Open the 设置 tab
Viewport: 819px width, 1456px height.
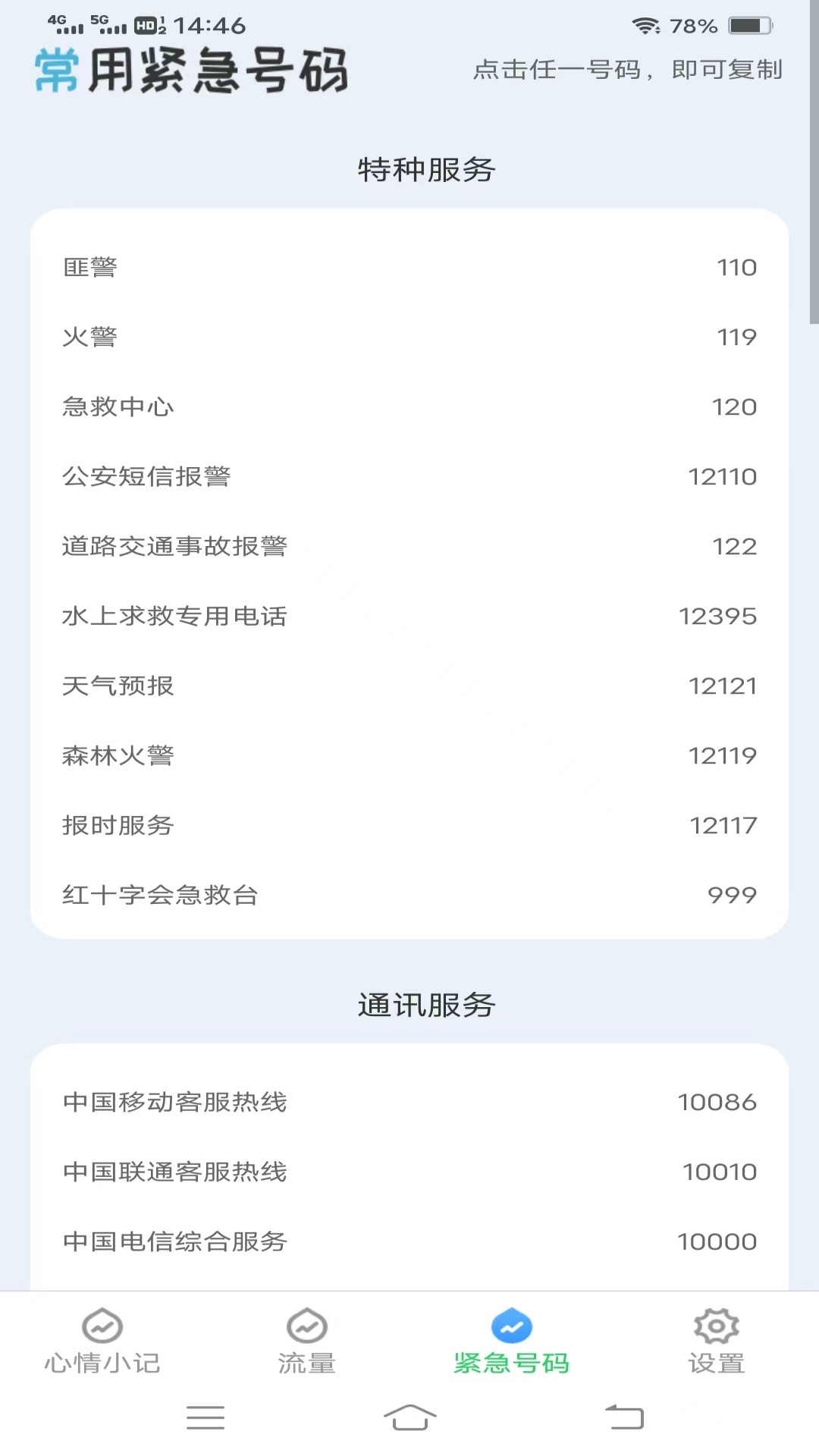click(x=717, y=1341)
